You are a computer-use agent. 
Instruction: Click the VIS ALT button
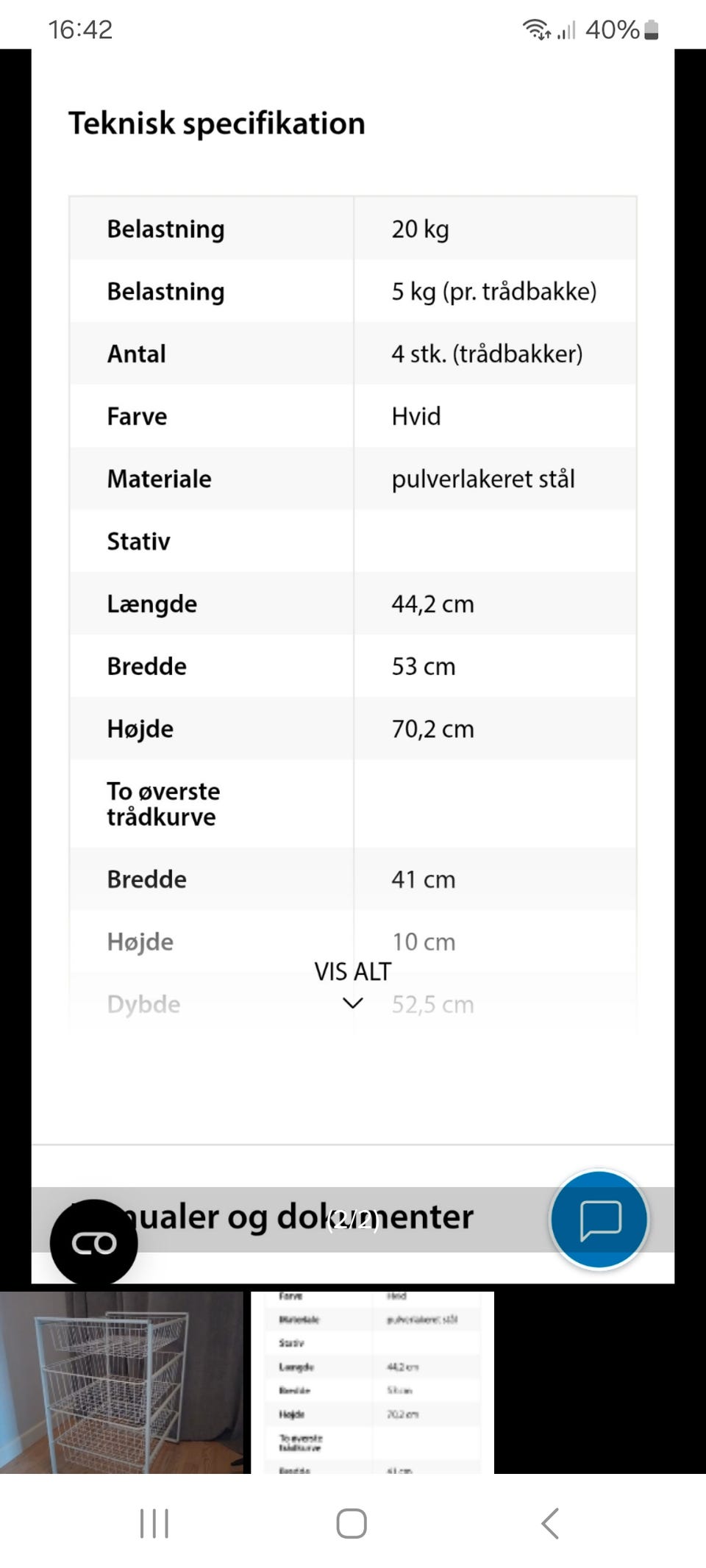click(352, 970)
